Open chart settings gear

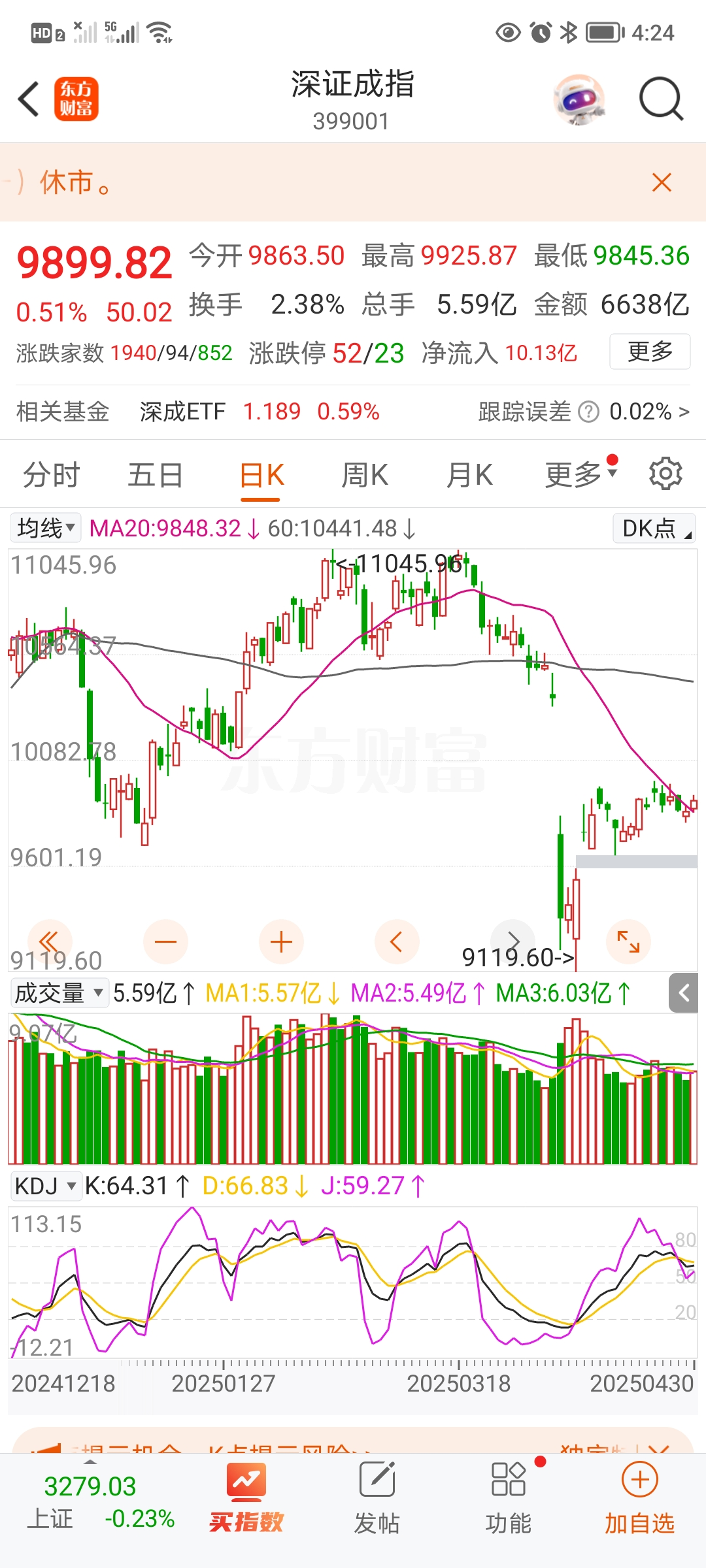coord(665,474)
